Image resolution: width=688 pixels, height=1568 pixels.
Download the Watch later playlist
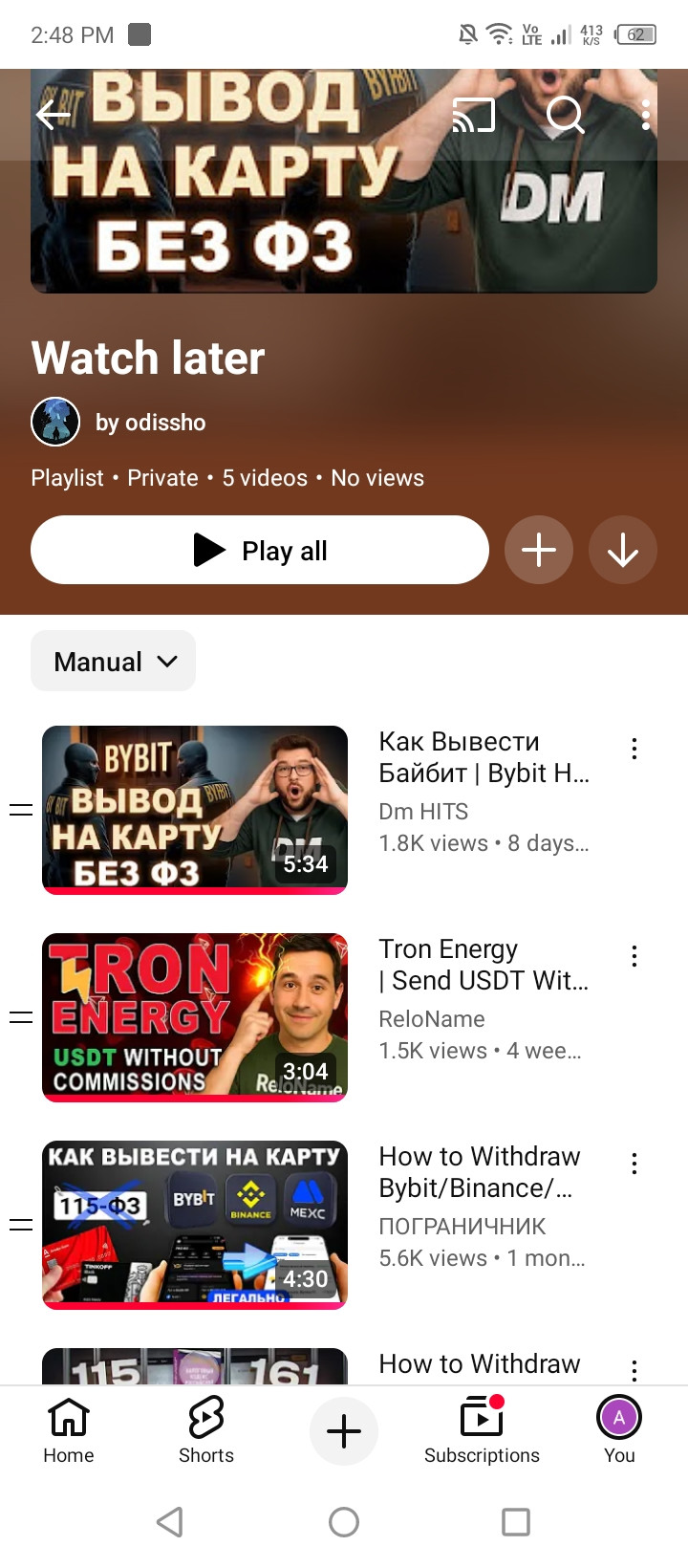pos(623,550)
